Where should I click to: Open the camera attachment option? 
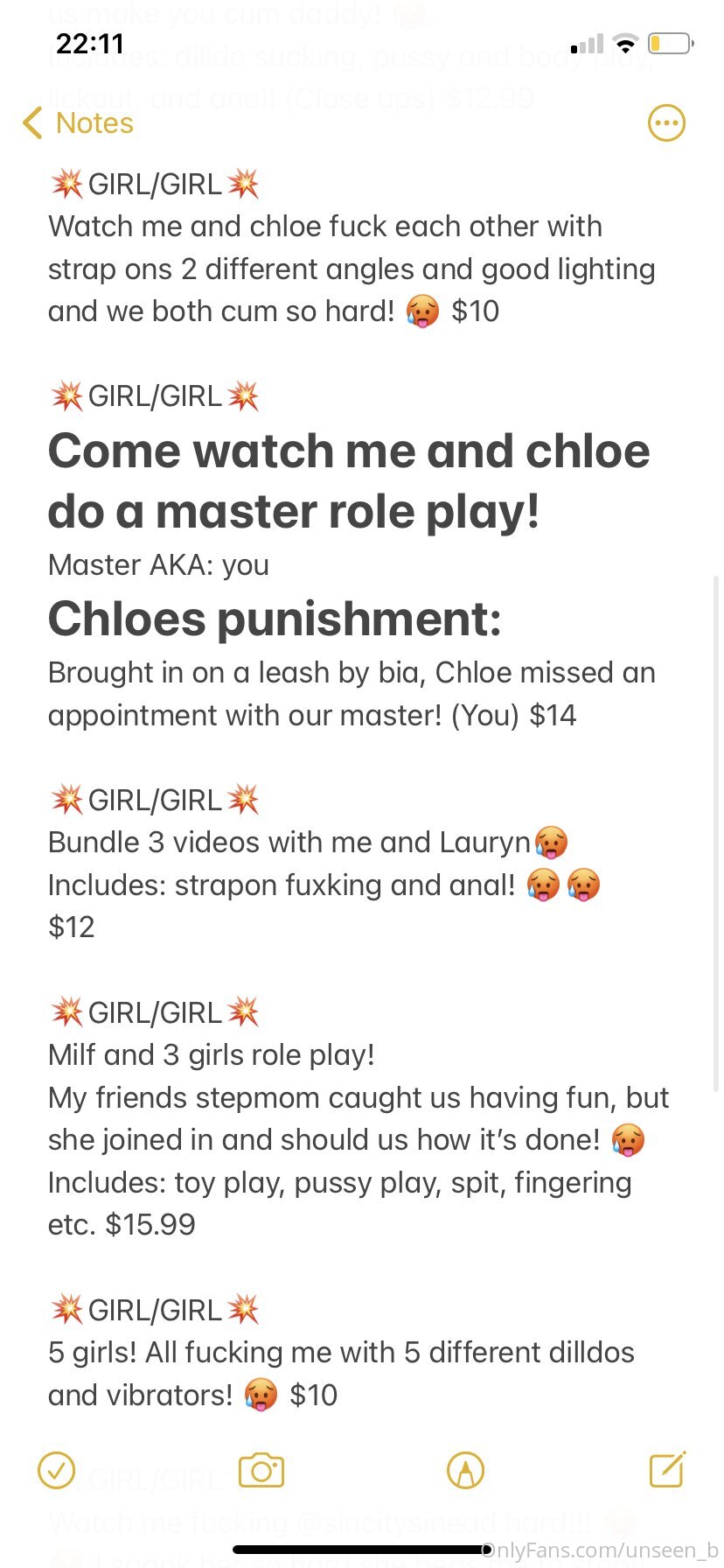pyautogui.click(x=261, y=1470)
